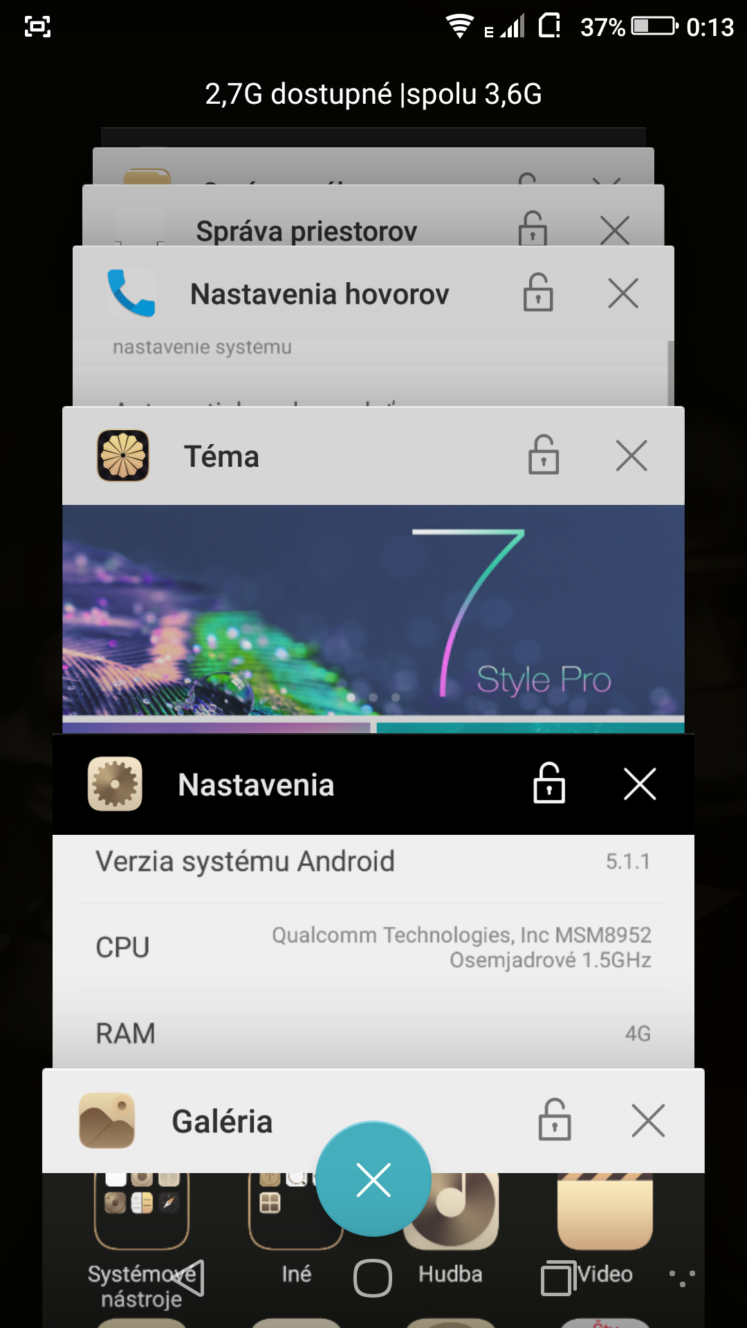Lock the Nastavenia app card
The image size is (747, 1328).
coord(548,784)
